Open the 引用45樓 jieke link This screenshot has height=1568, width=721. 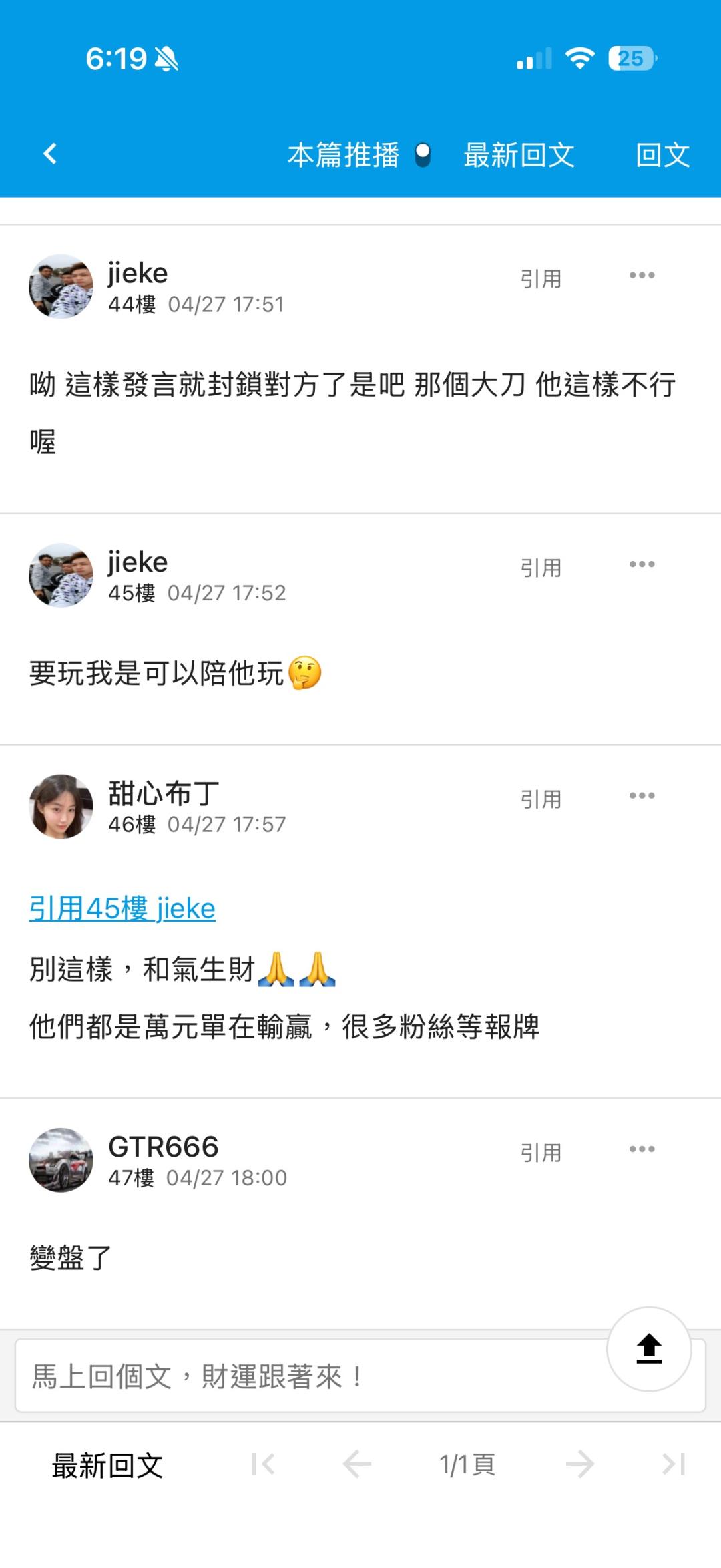click(122, 909)
